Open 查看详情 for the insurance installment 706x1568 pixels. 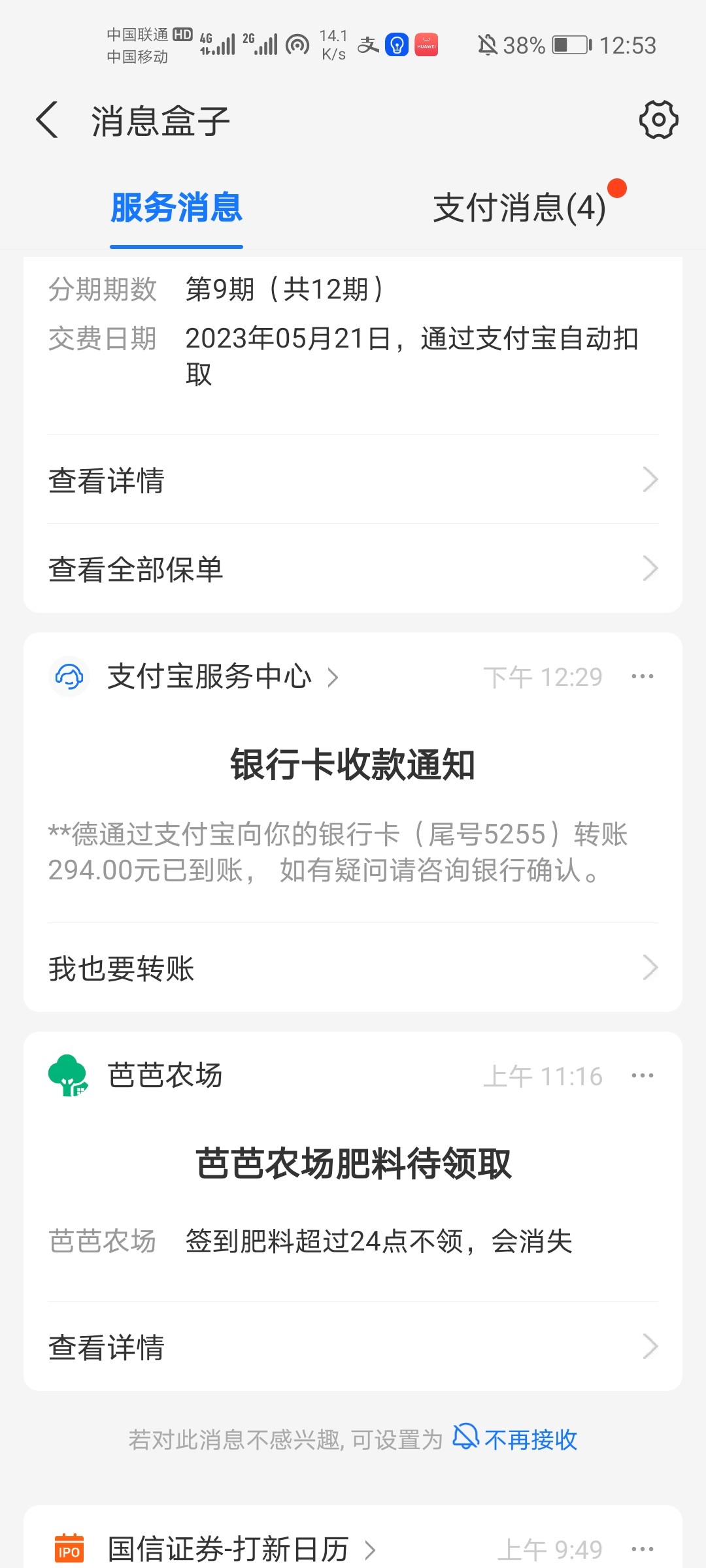tap(353, 480)
